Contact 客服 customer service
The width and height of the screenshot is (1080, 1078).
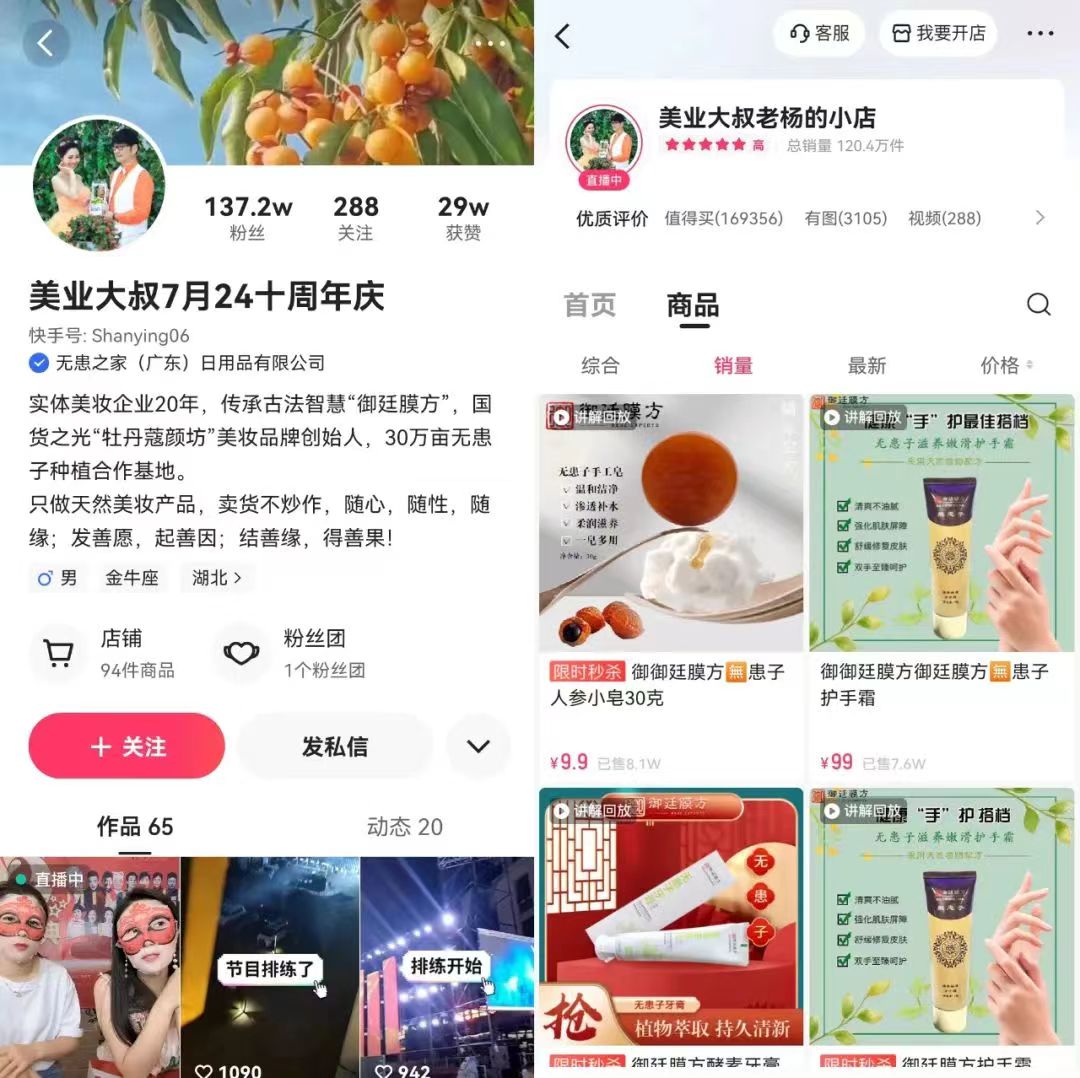pos(819,34)
